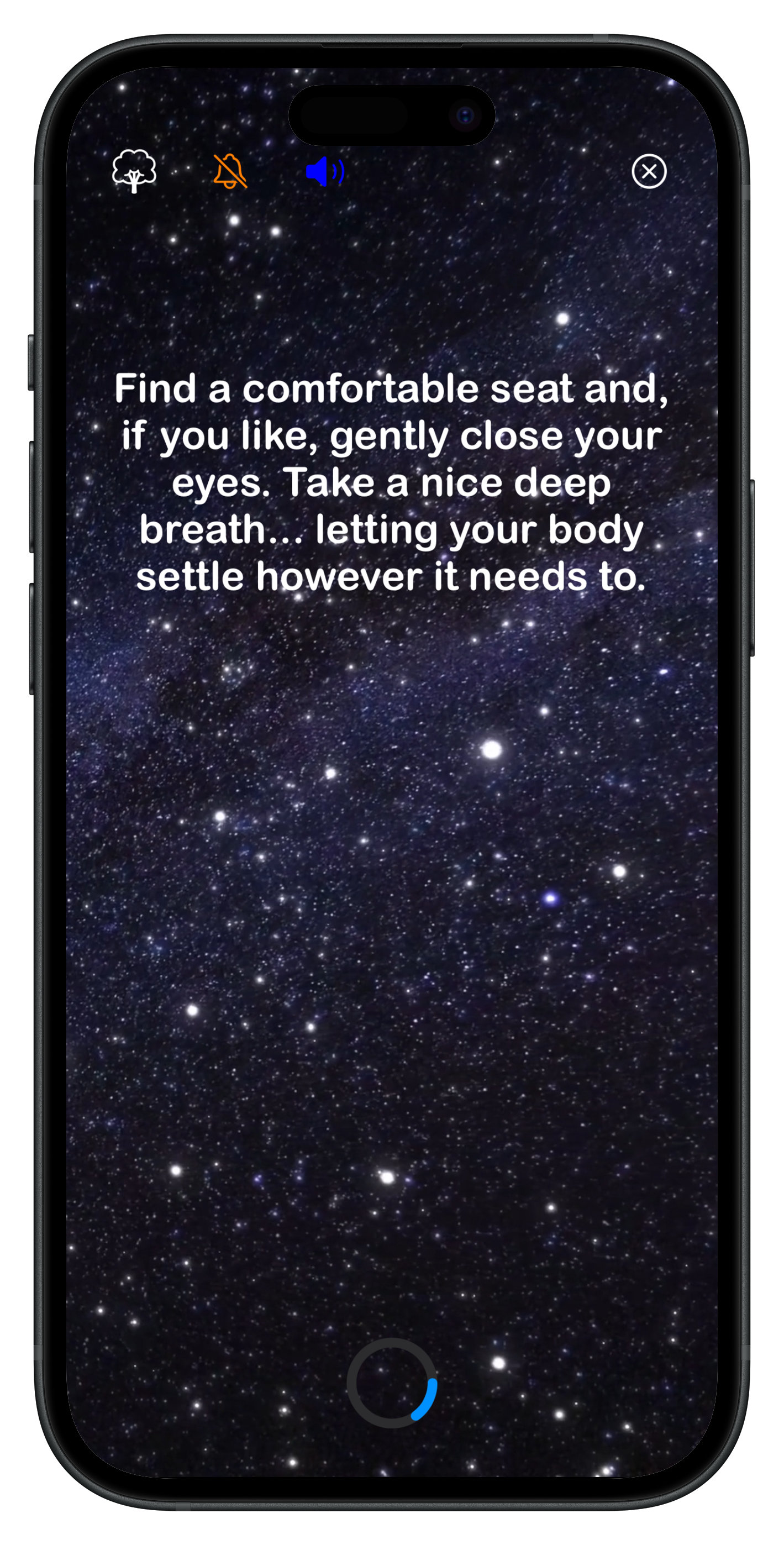The width and height of the screenshot is (784, 1545).
Task: Tap the circular progress ring
Action: tap(392, 1383)
